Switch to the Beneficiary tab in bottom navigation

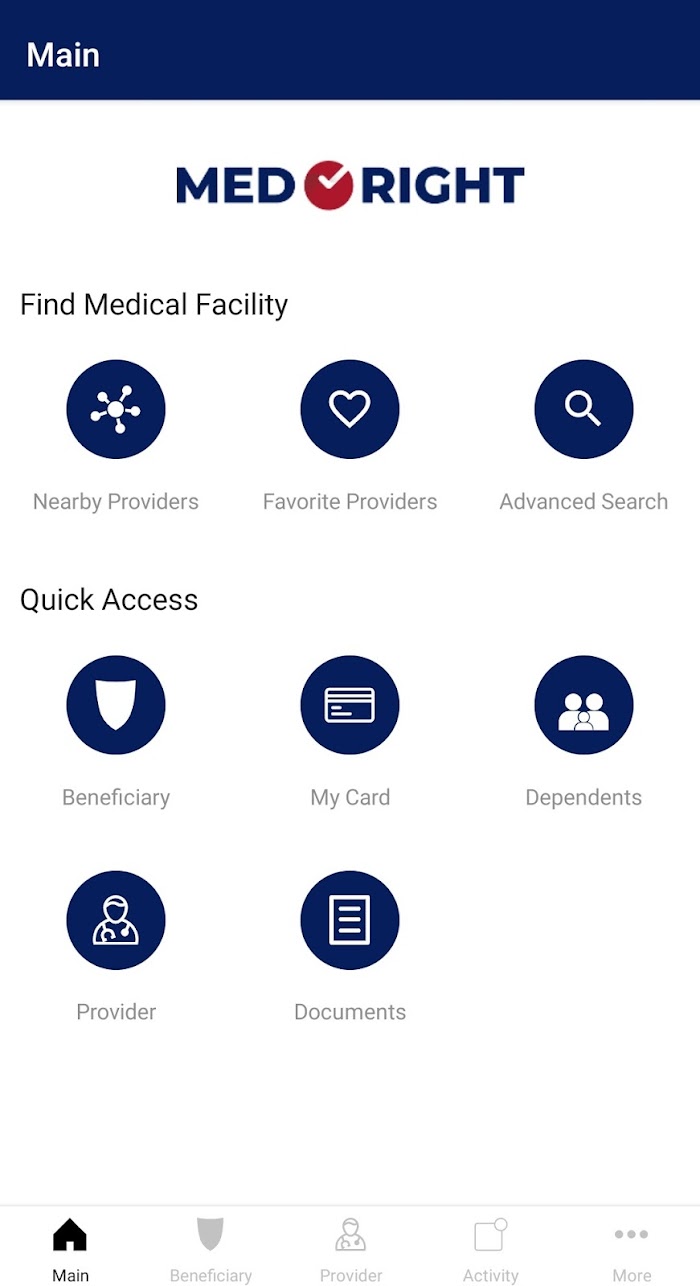[210, 1248]
